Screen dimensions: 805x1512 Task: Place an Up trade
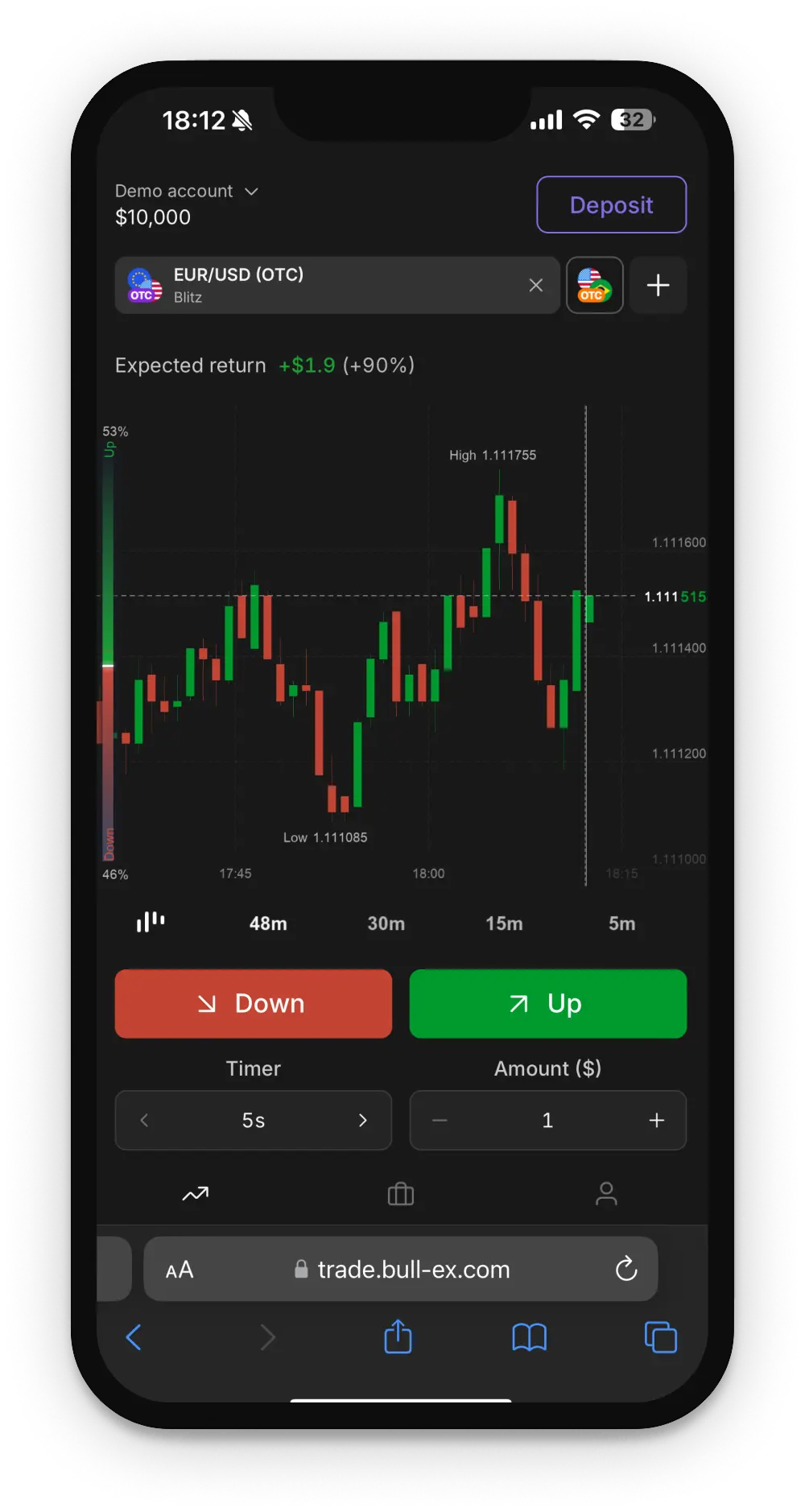[547, 1003]
